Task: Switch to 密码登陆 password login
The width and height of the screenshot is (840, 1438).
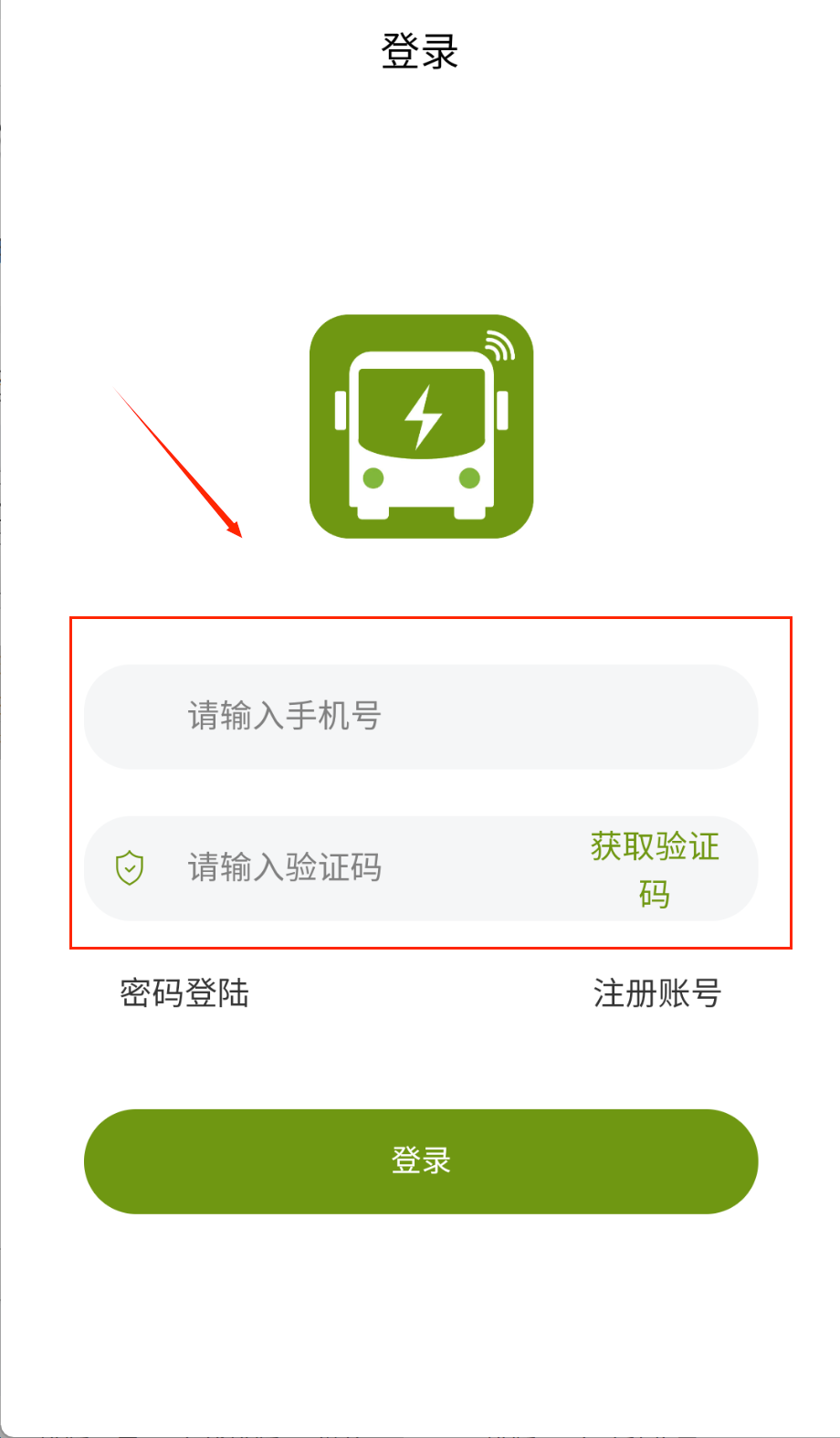Action: pyautogui.click(x=184, y=992)
